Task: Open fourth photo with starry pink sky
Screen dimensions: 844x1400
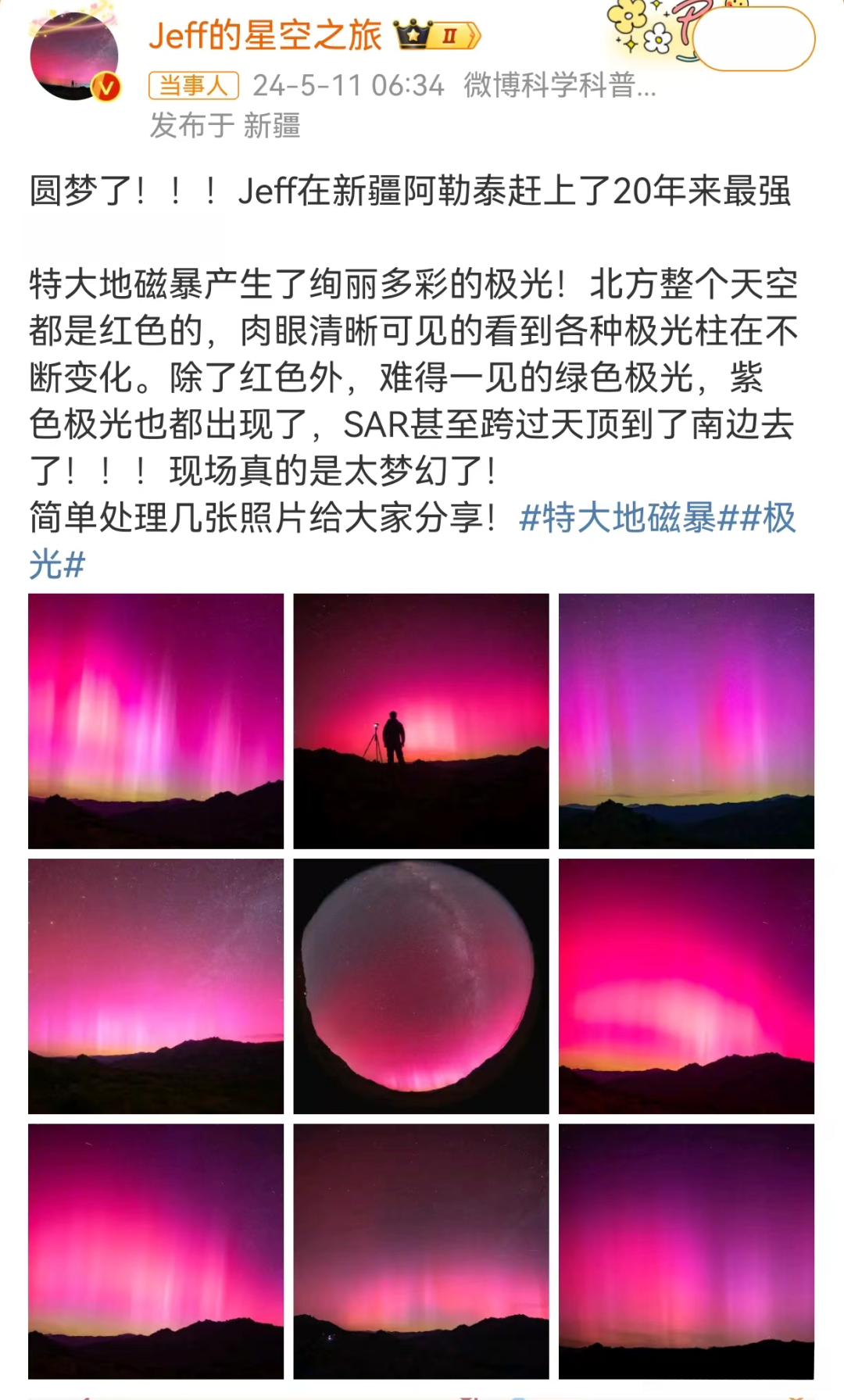Action: pyautogui.click(x=156, y=986)
